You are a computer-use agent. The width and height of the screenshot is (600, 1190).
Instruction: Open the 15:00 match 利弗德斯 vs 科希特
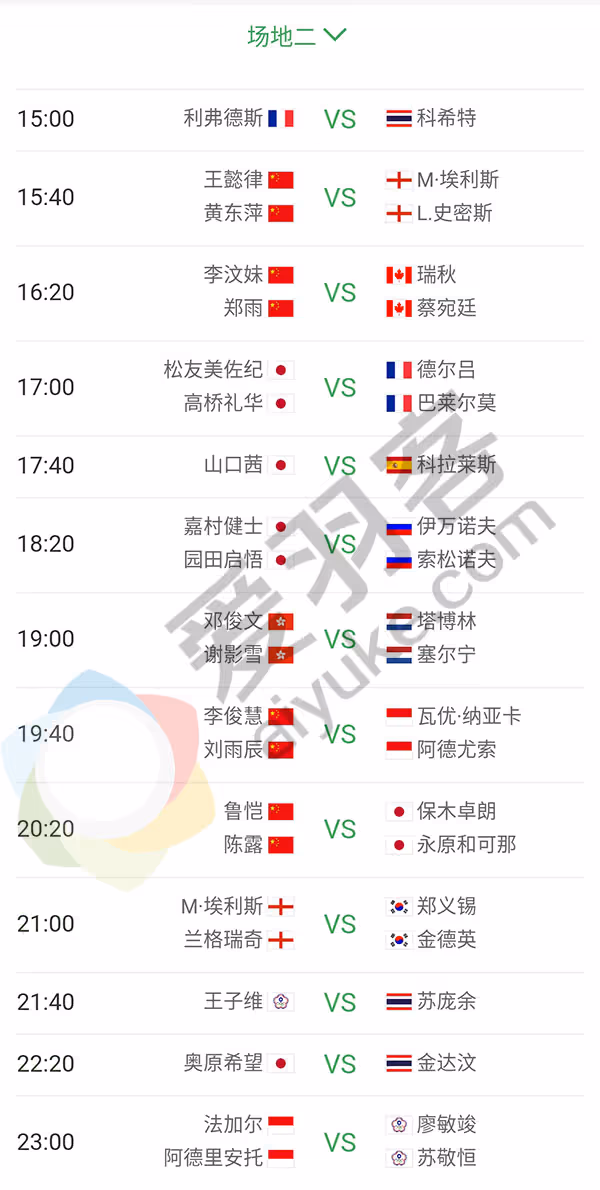tap(300, 120)
